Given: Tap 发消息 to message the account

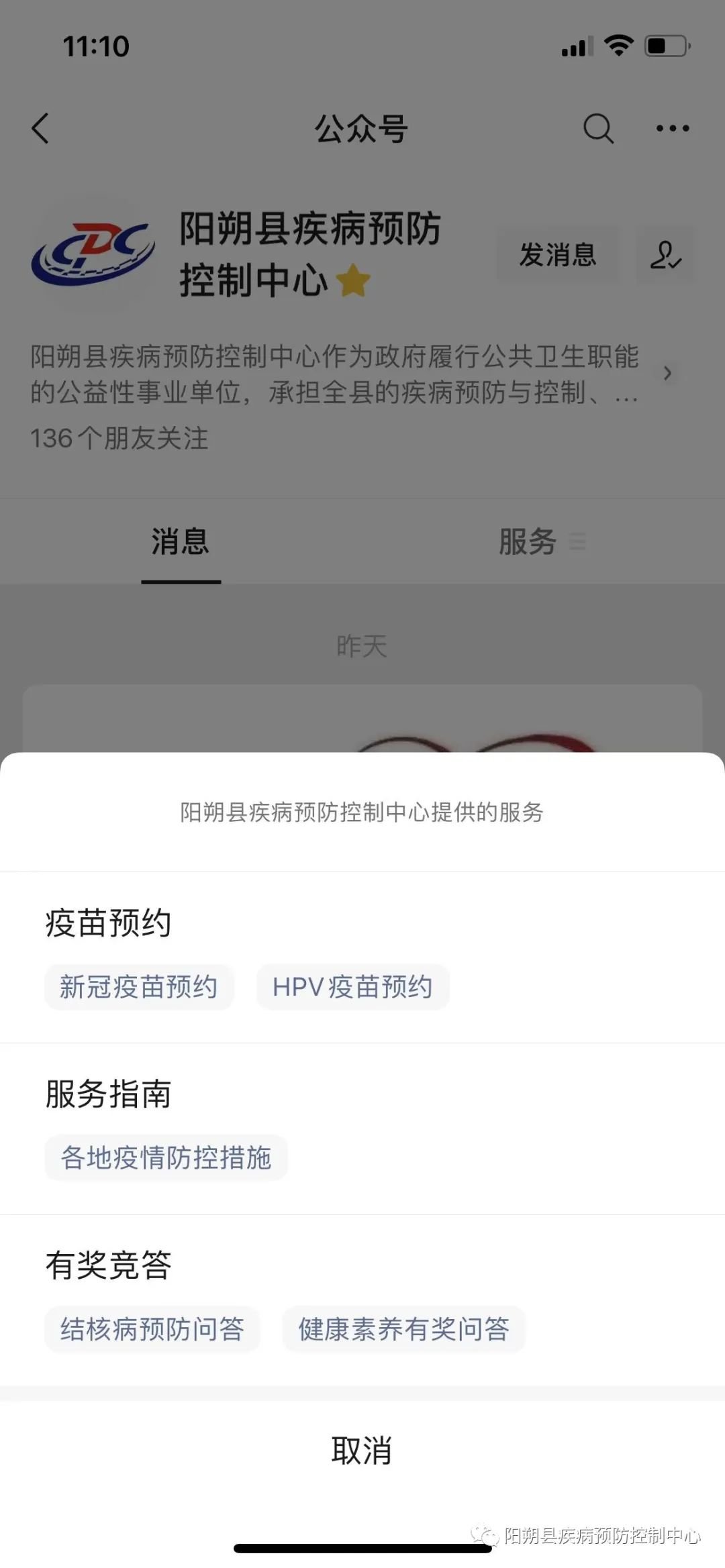Looking at the screenshot, I should [x=558, y=255].
